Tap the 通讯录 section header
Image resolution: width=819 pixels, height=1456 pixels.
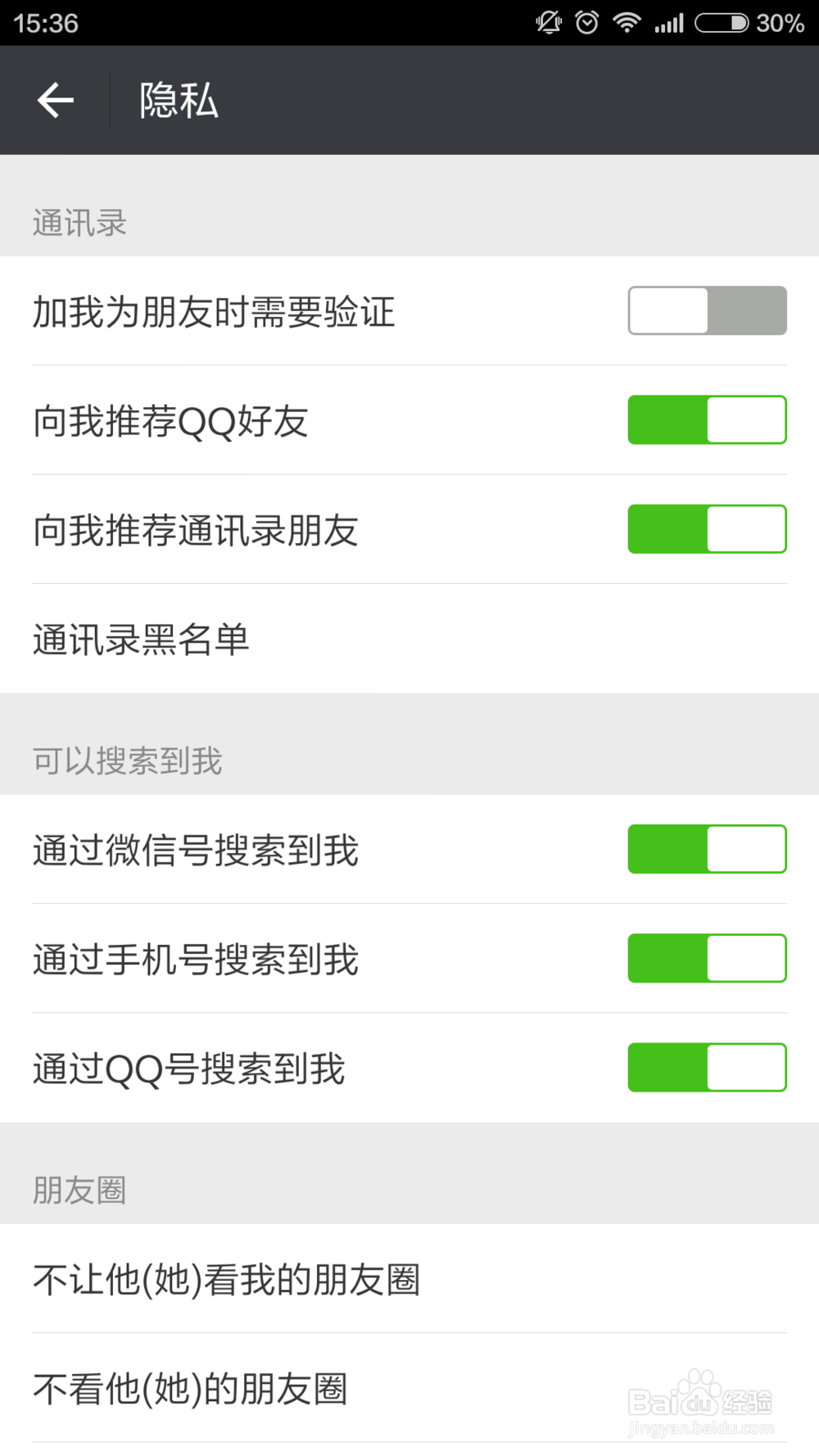click(79, 222)
